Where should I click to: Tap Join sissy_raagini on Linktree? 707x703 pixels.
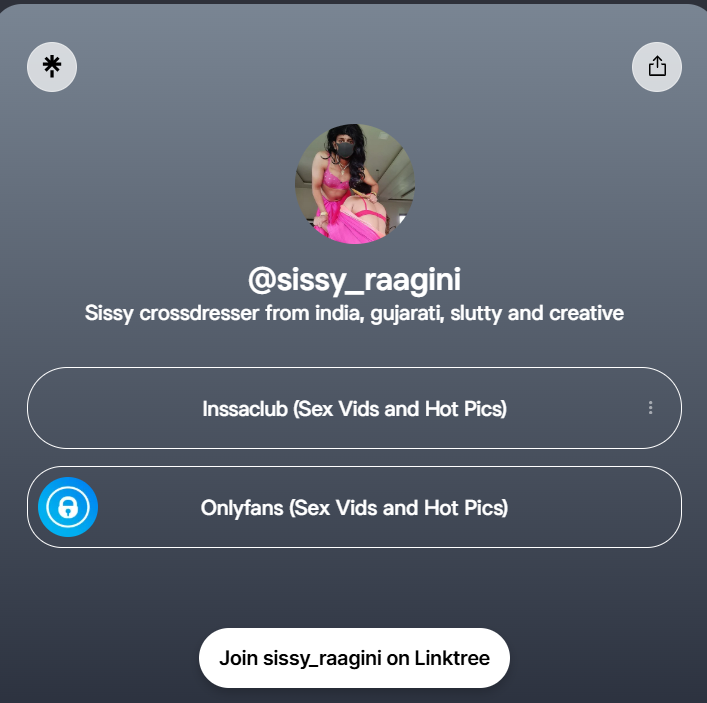coord(354,658)
